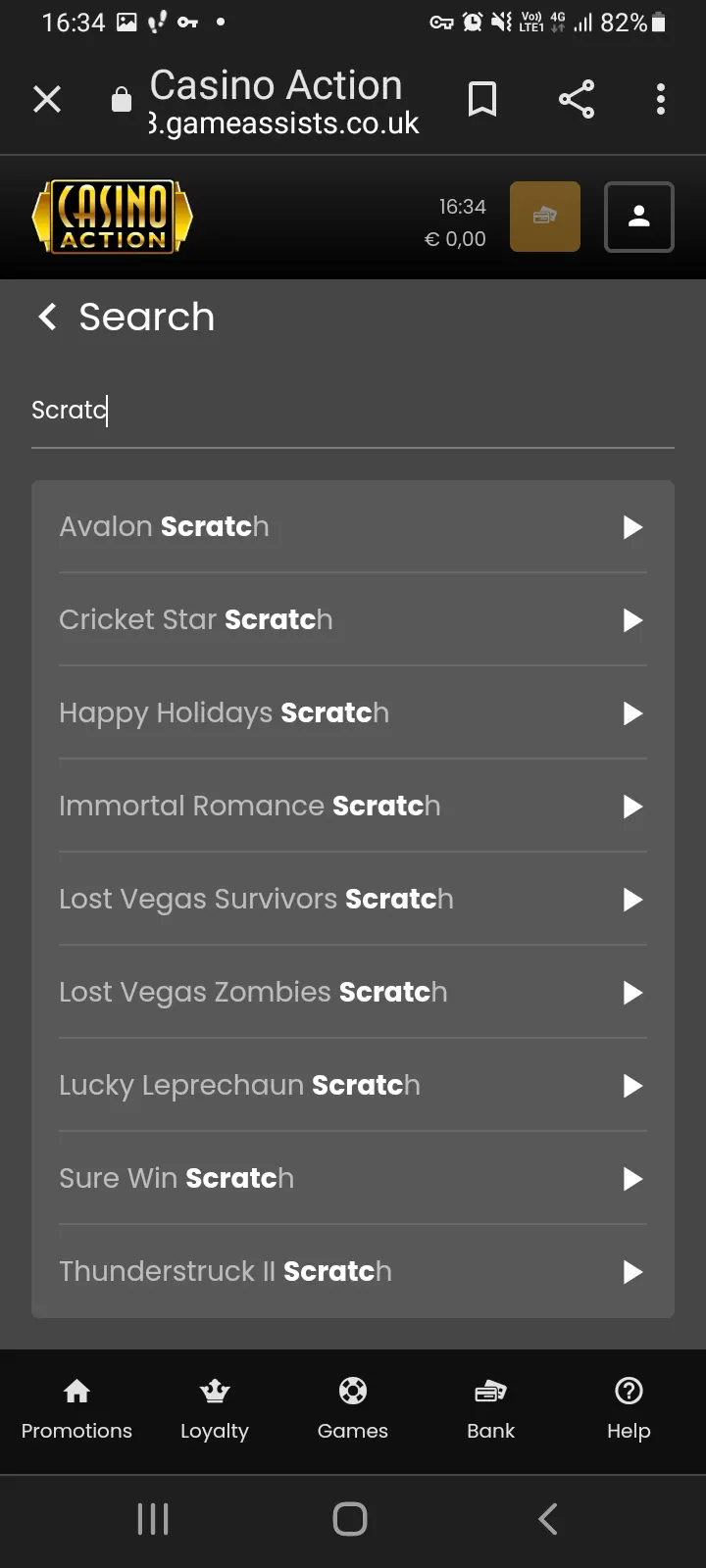Image resolution: width=706 pixels, height=1568 pixels.
Task: Open Immortal Romance Scratch
Action: [x=353, y=807]
